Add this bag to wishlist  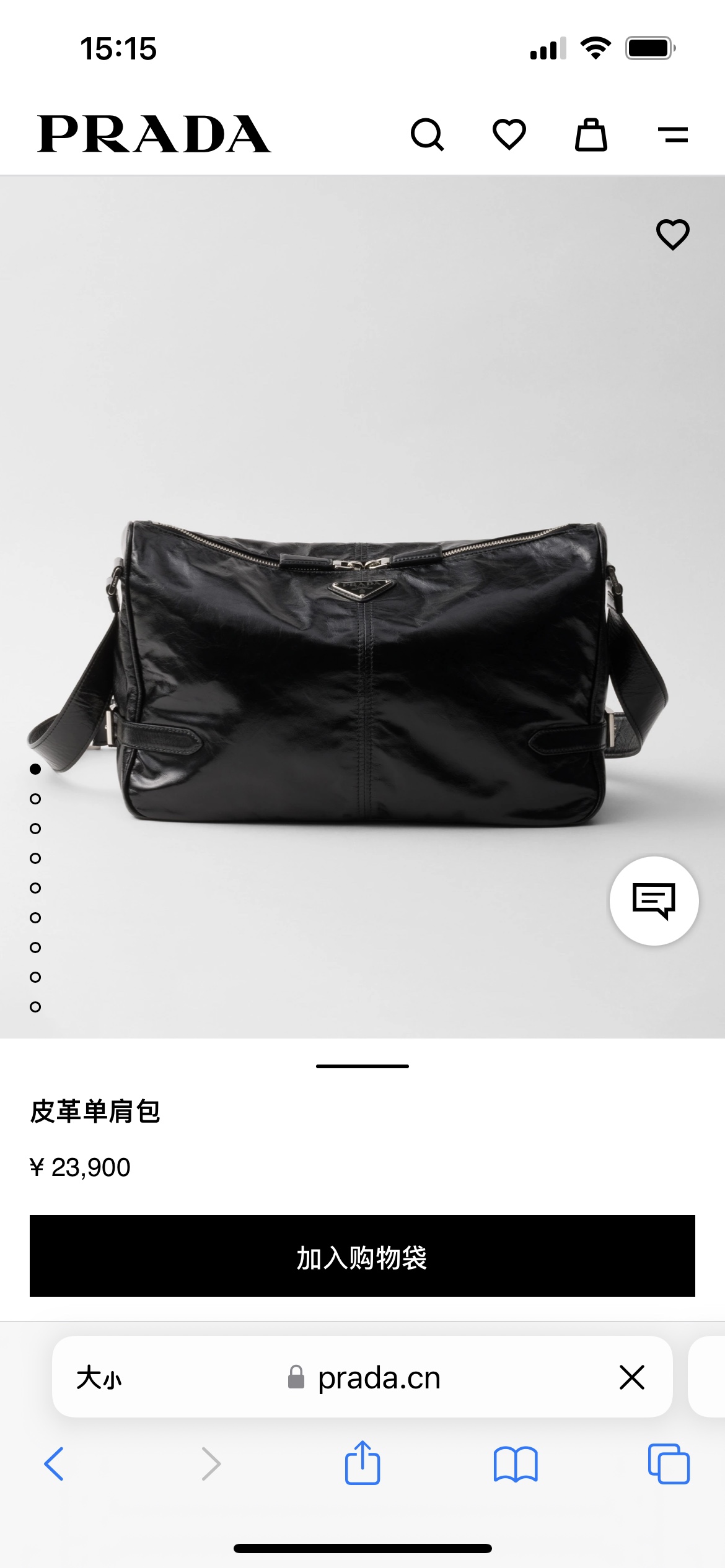672,235
